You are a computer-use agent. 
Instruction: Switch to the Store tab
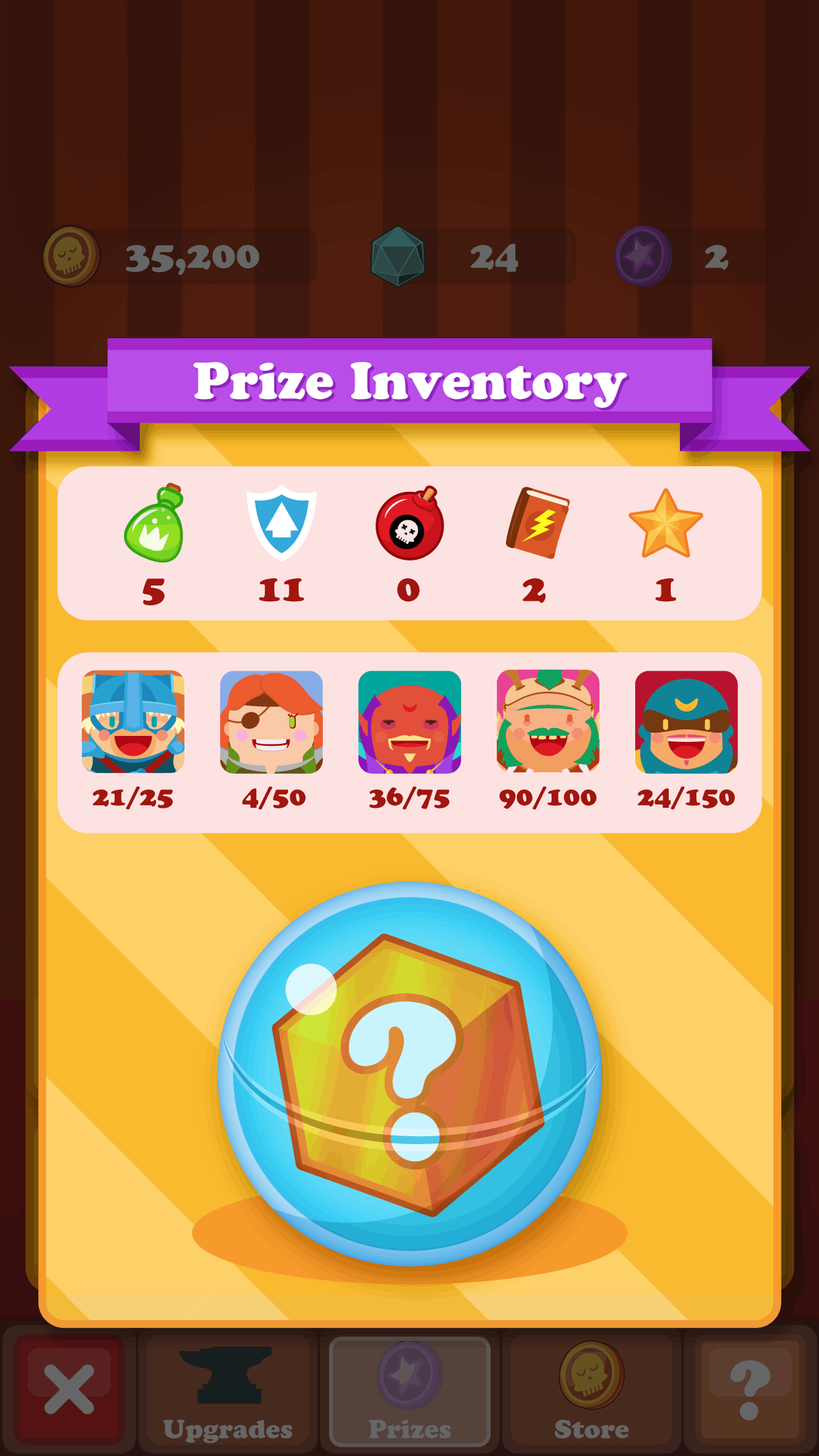click(x=591, y=1391)
